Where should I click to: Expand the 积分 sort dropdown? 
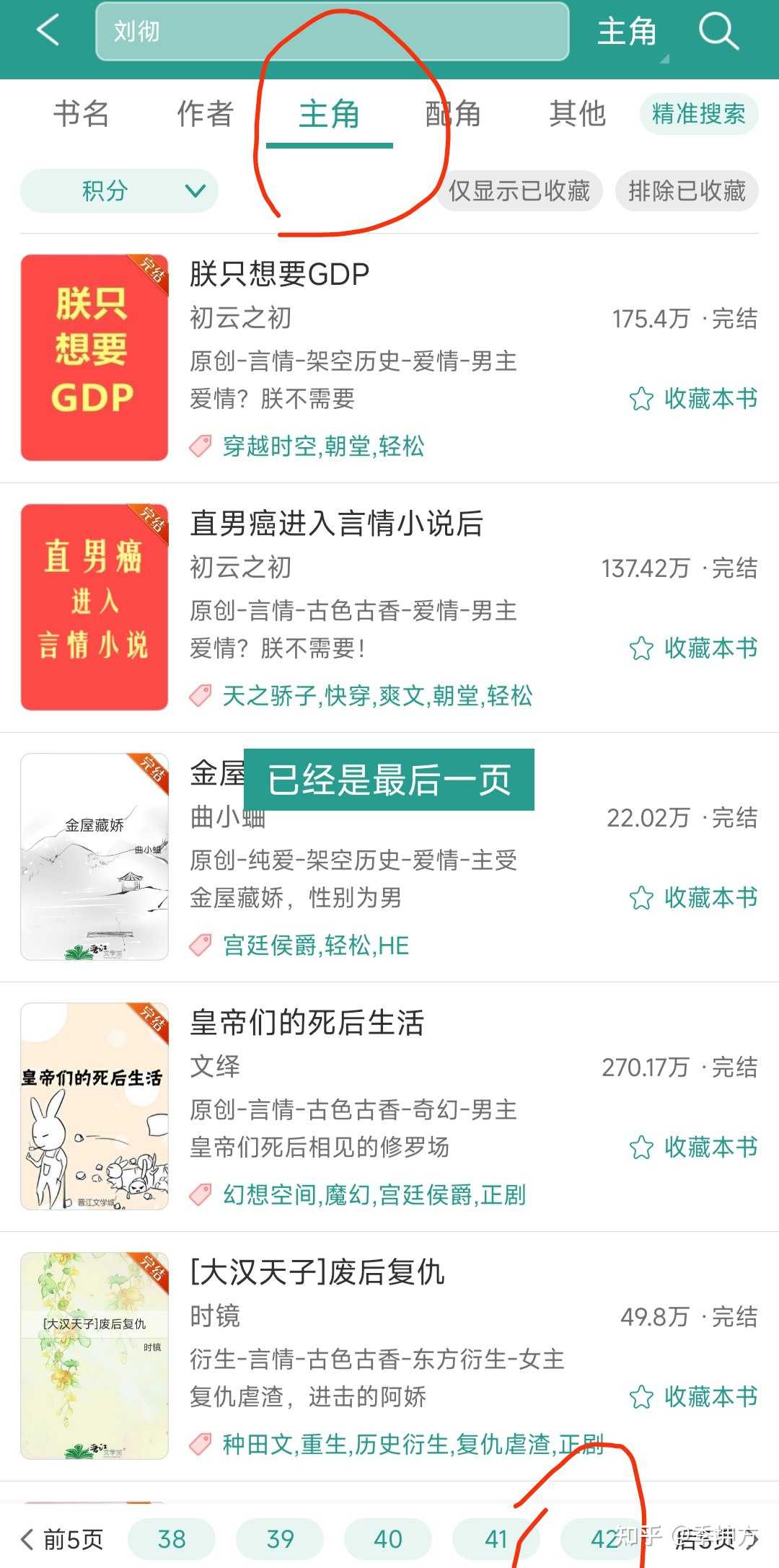(x=119, y=191)
